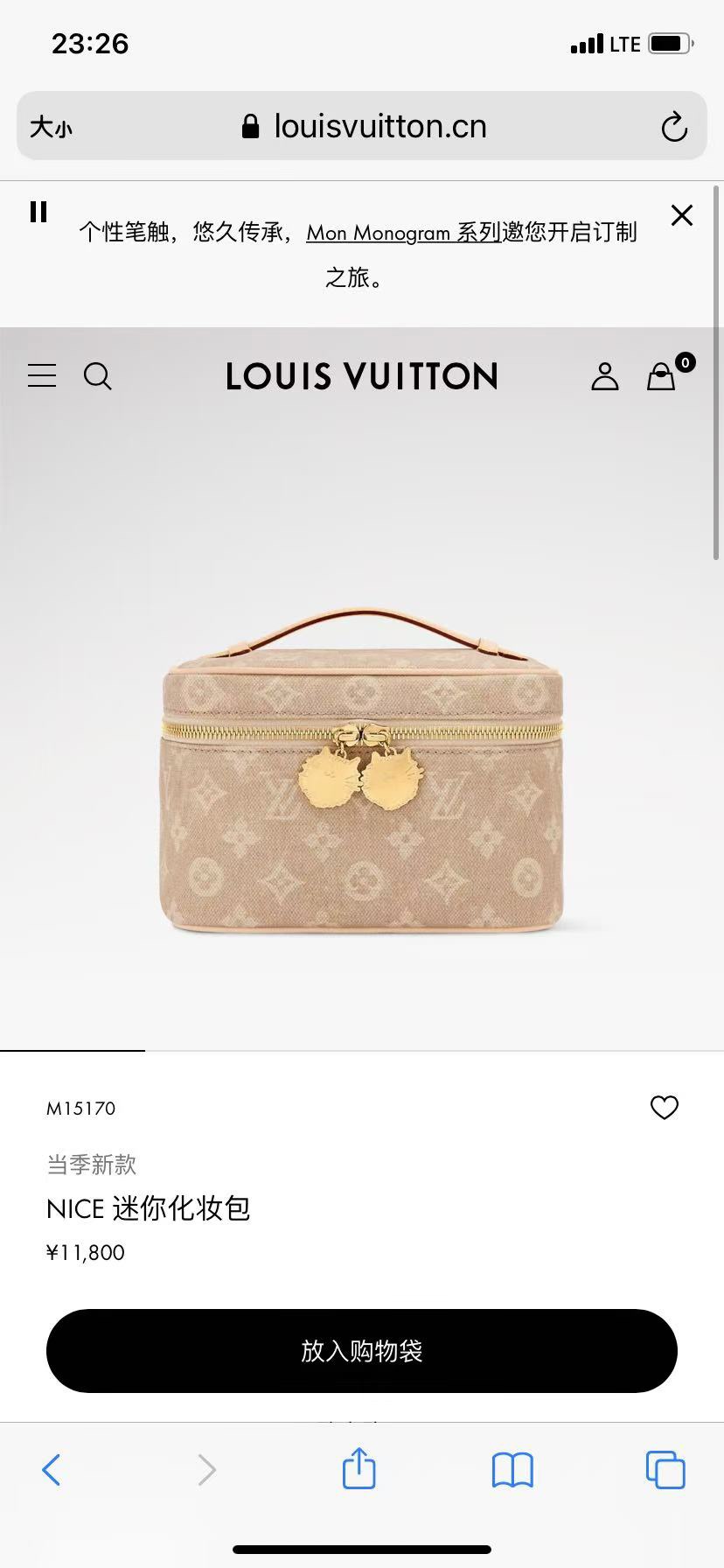This screenshot has width=724, height=1568.
Task: Pause the promotional banner animation
Action: tap(38, 212)
